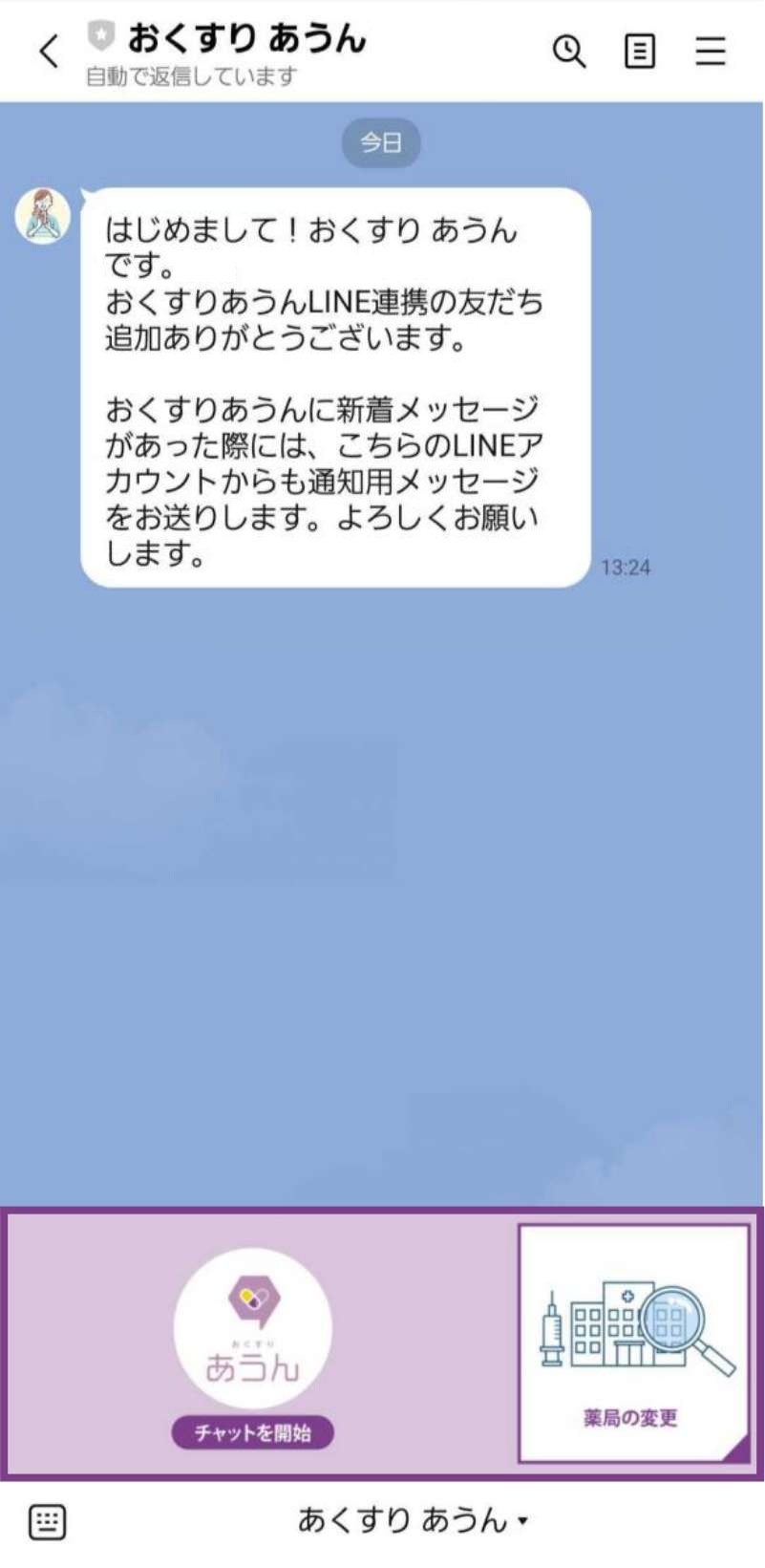
Task: Open the notes list icon
Action: pyautogui.click(x=639, y=52)
